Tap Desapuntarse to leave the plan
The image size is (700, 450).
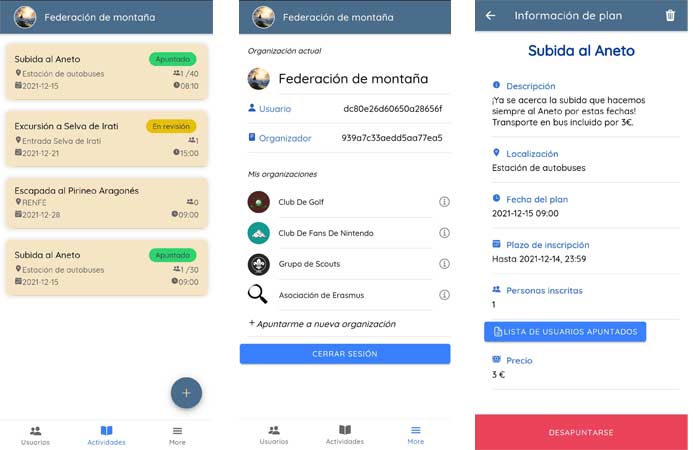(581, 432)
